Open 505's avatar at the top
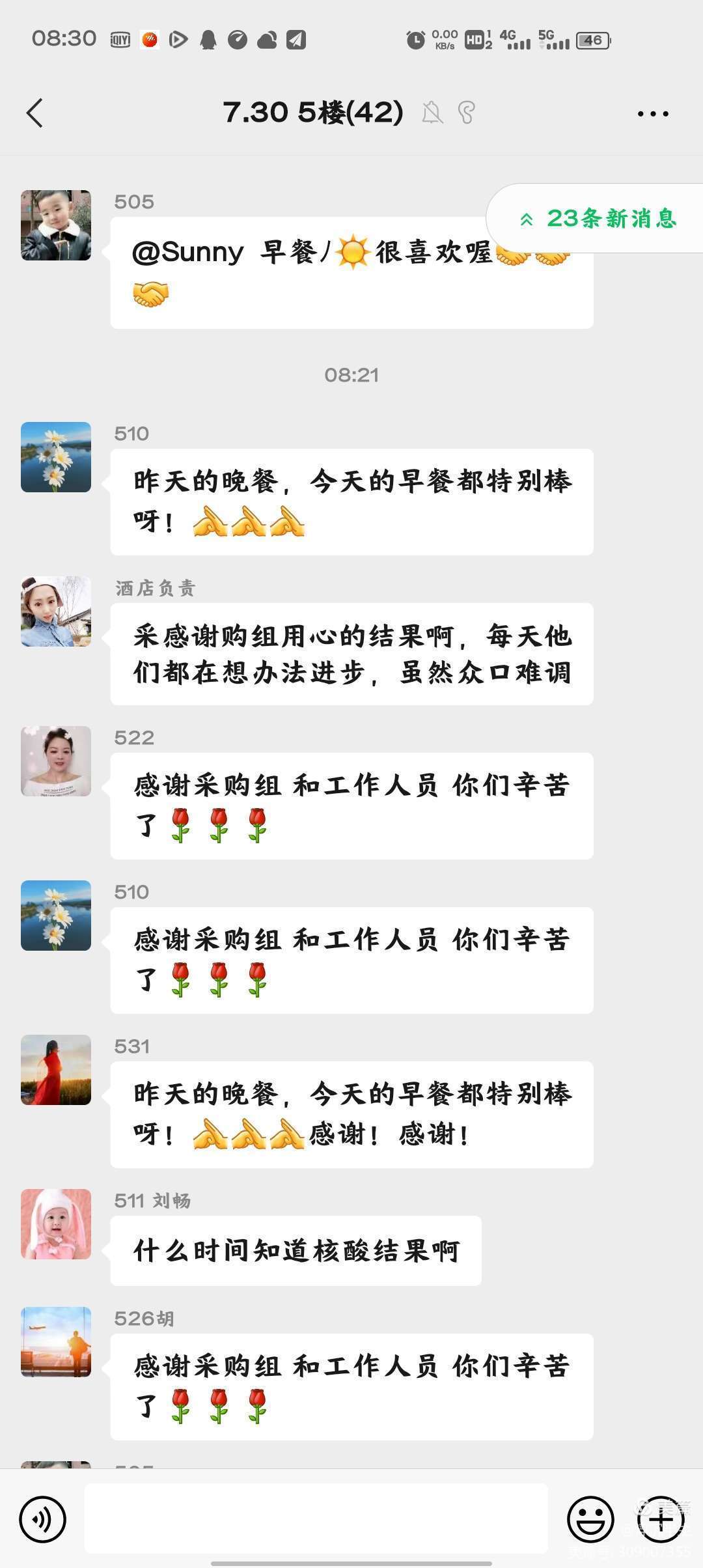 click(56, 225)
